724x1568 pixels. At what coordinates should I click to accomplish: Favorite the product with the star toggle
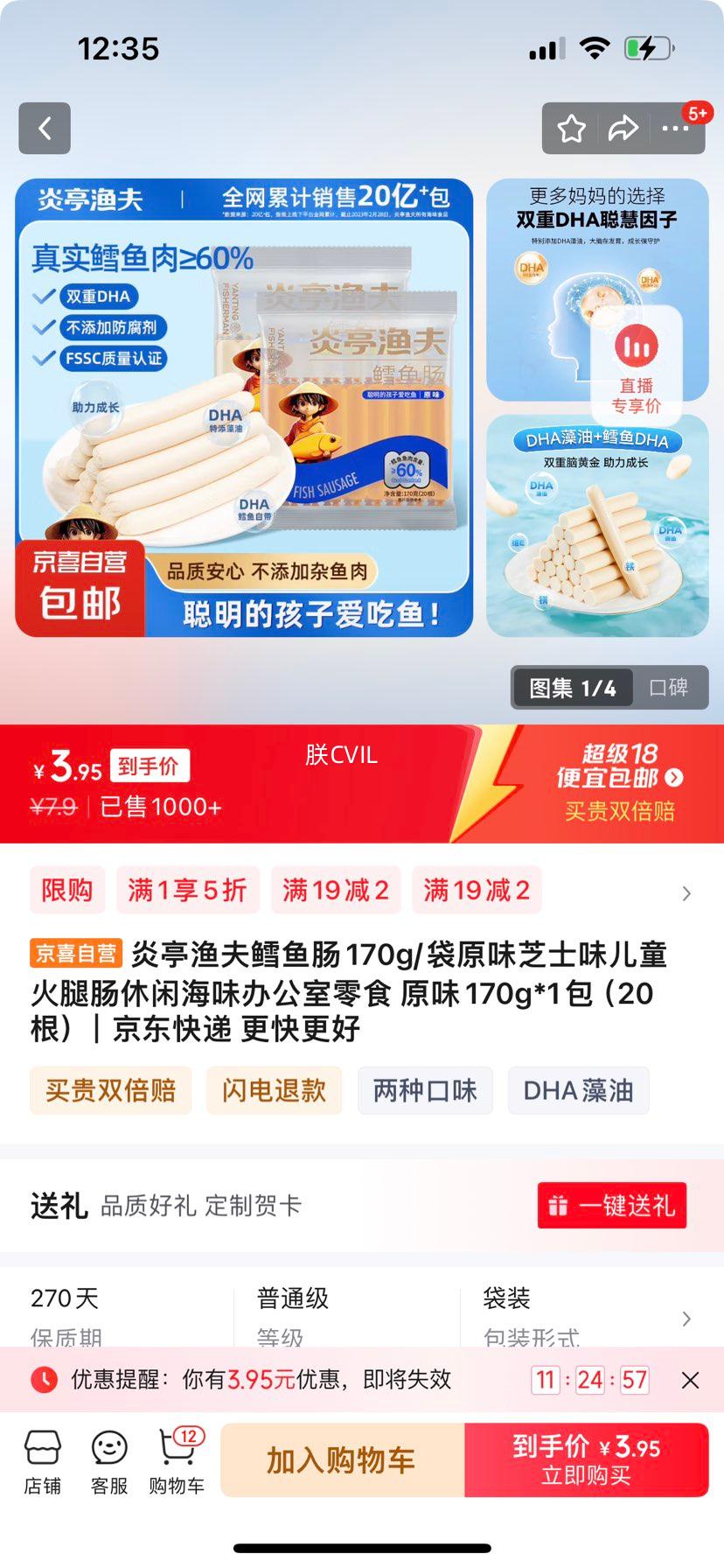click(571, 128)
